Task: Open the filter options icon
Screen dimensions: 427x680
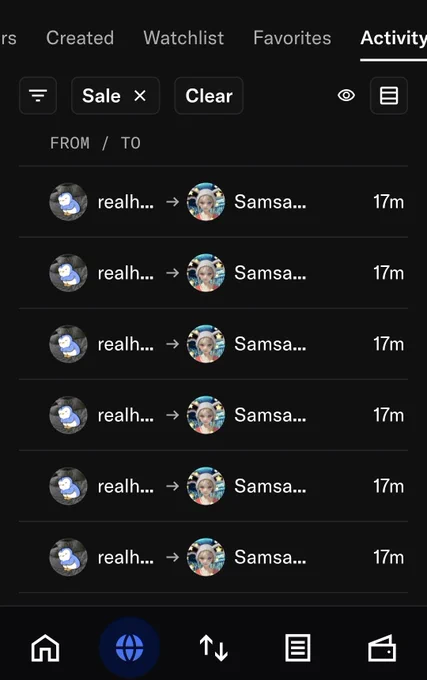Action: [x=38, y=95]
